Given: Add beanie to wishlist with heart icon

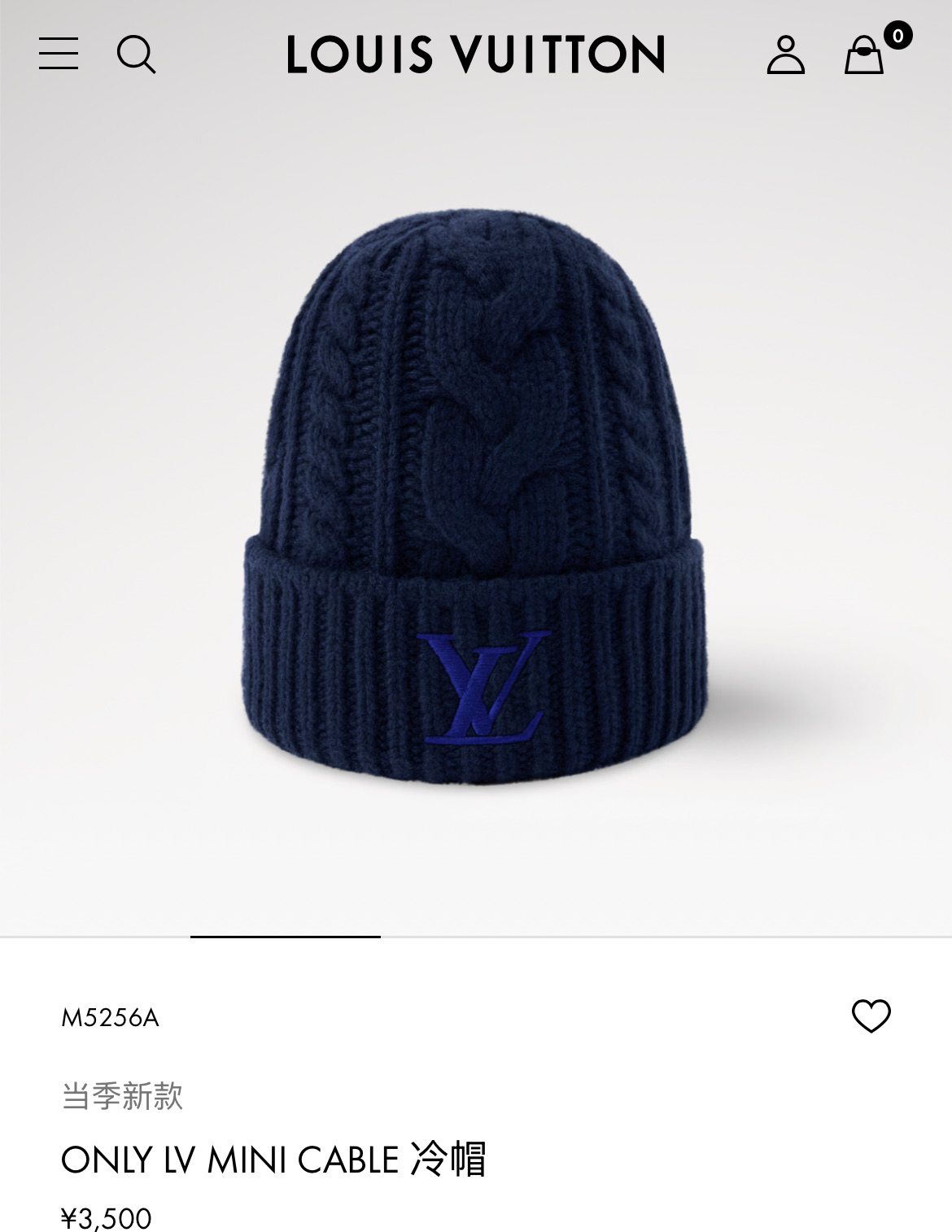Looking at the screenshot, I should click(x=871, y=1016).
